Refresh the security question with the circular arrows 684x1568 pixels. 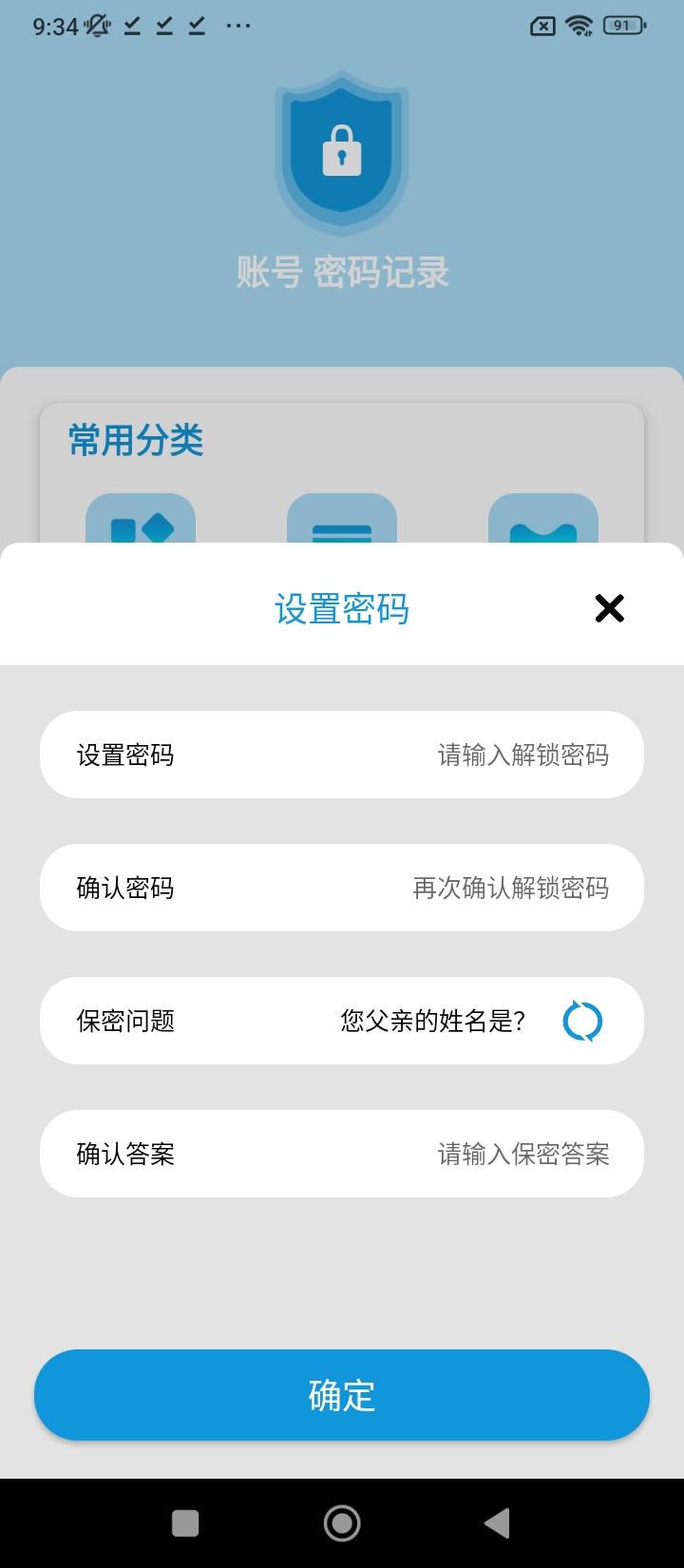(x=582, y=1021)
